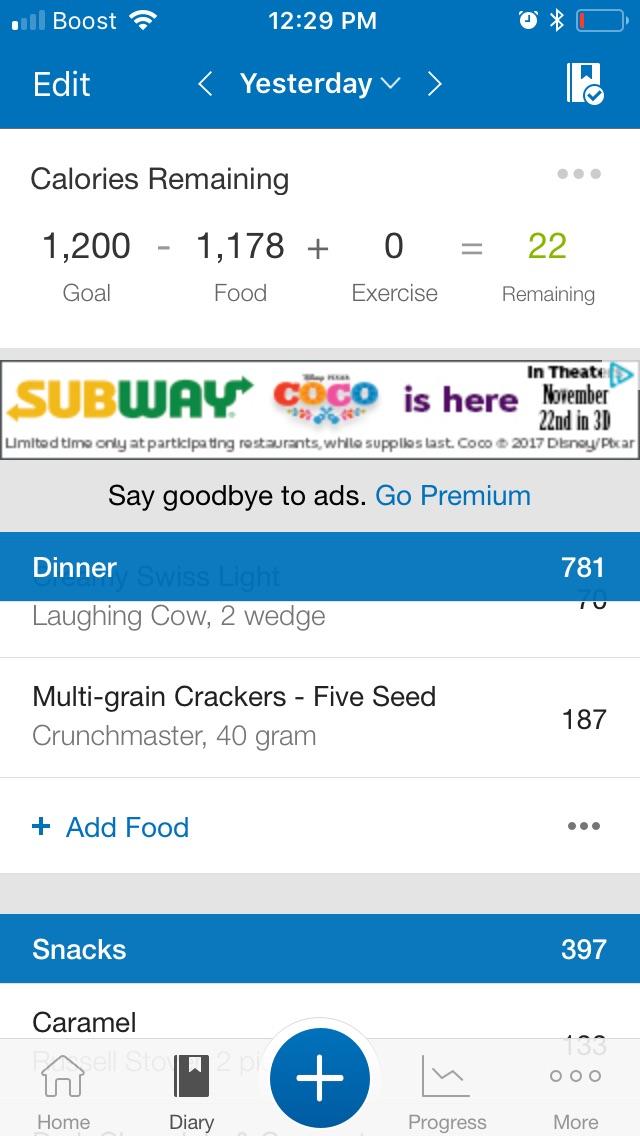This screenshot has height=1136, width=640.
Task: Switch to the Diary tab
Action: [191, 1092]
